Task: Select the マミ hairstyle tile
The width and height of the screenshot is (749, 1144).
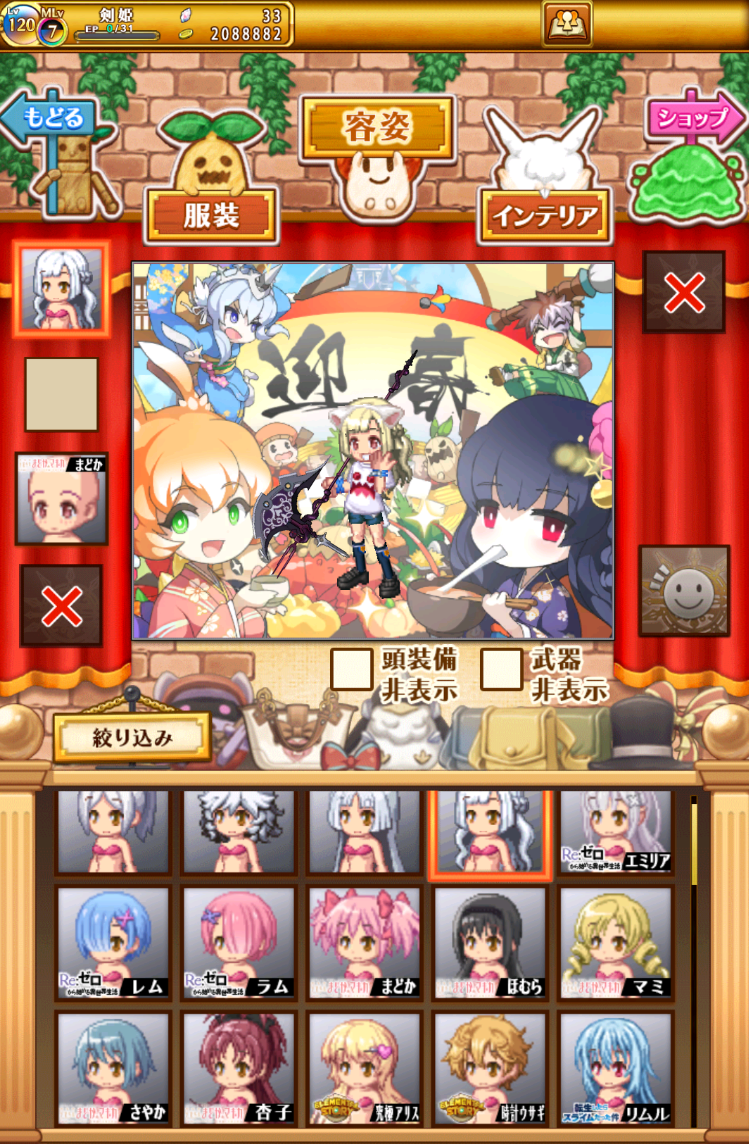Action: (615, 943)
